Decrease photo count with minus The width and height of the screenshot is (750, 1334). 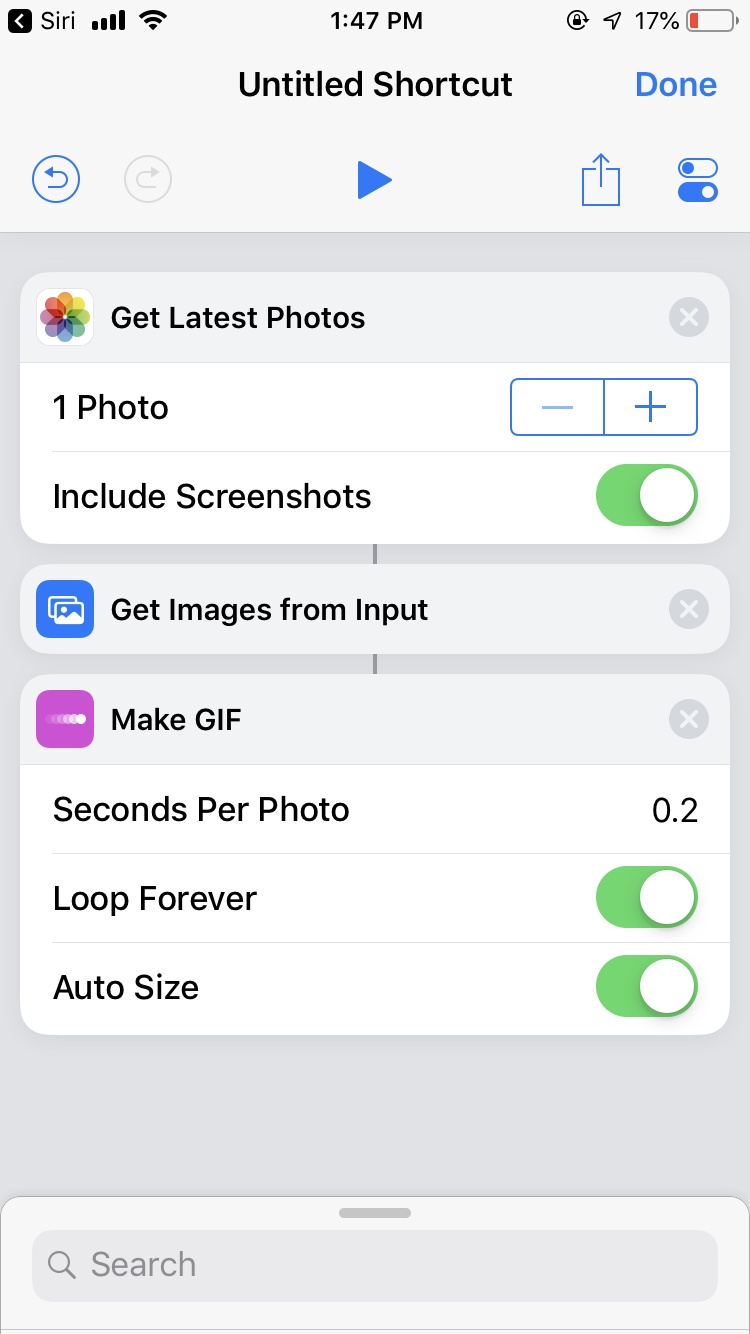click(x=557, y=407)
